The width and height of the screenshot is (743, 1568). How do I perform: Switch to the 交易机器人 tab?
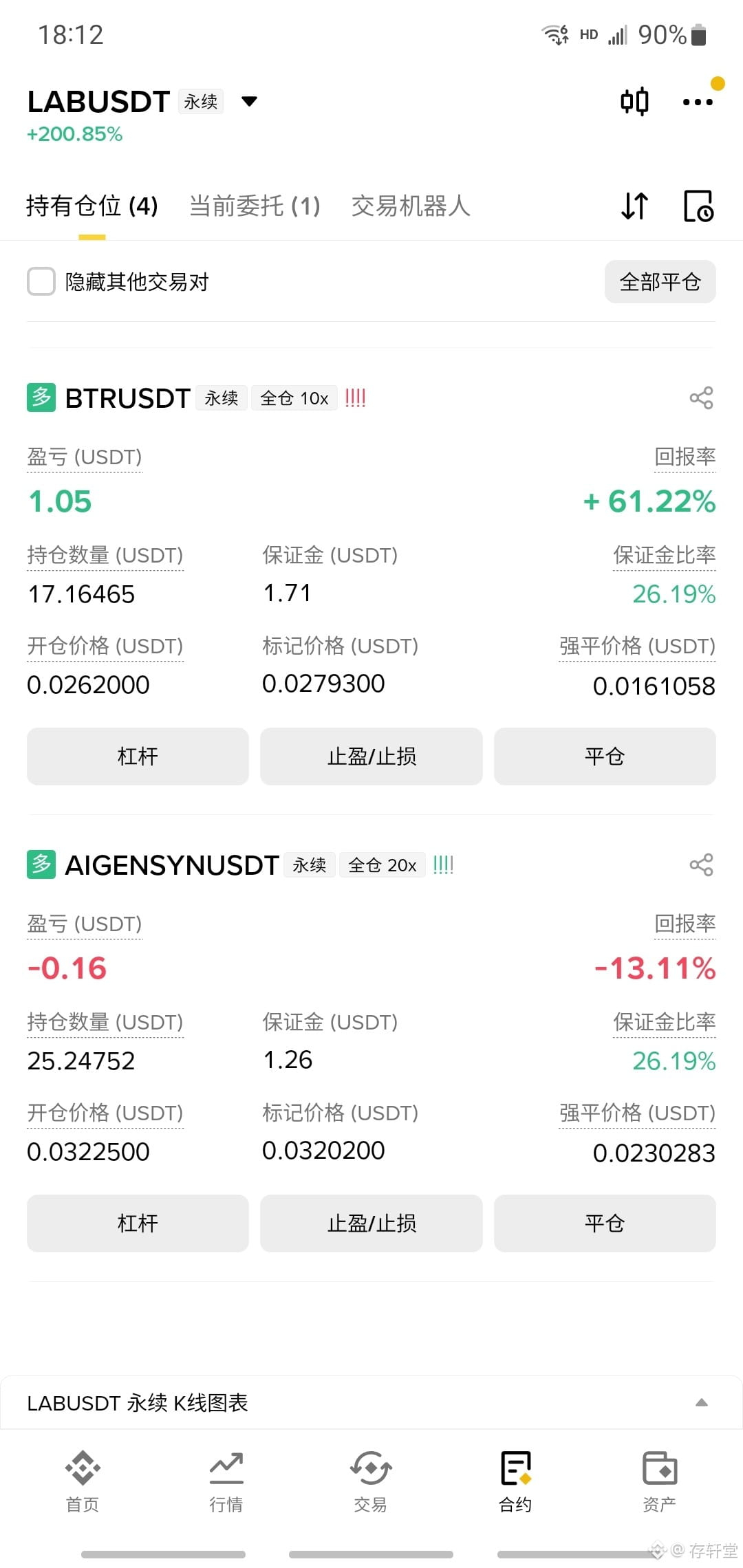click(411, 206)
